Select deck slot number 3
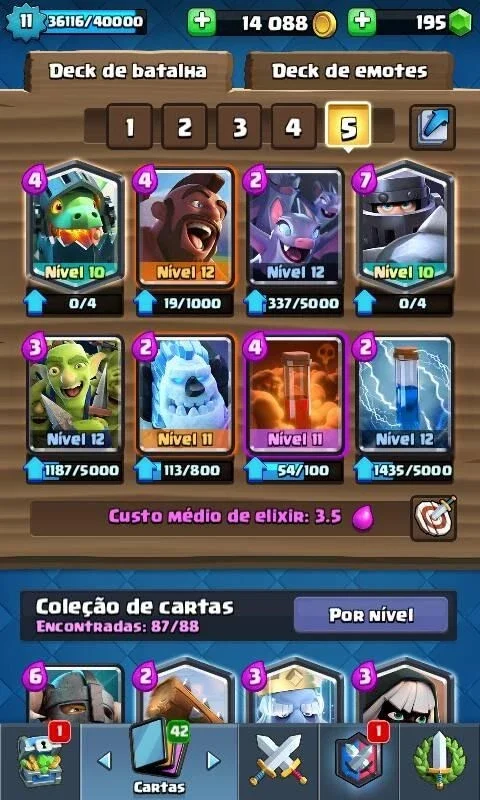The height and width of the screenshot is (800, 480). (x=239, y=127)
